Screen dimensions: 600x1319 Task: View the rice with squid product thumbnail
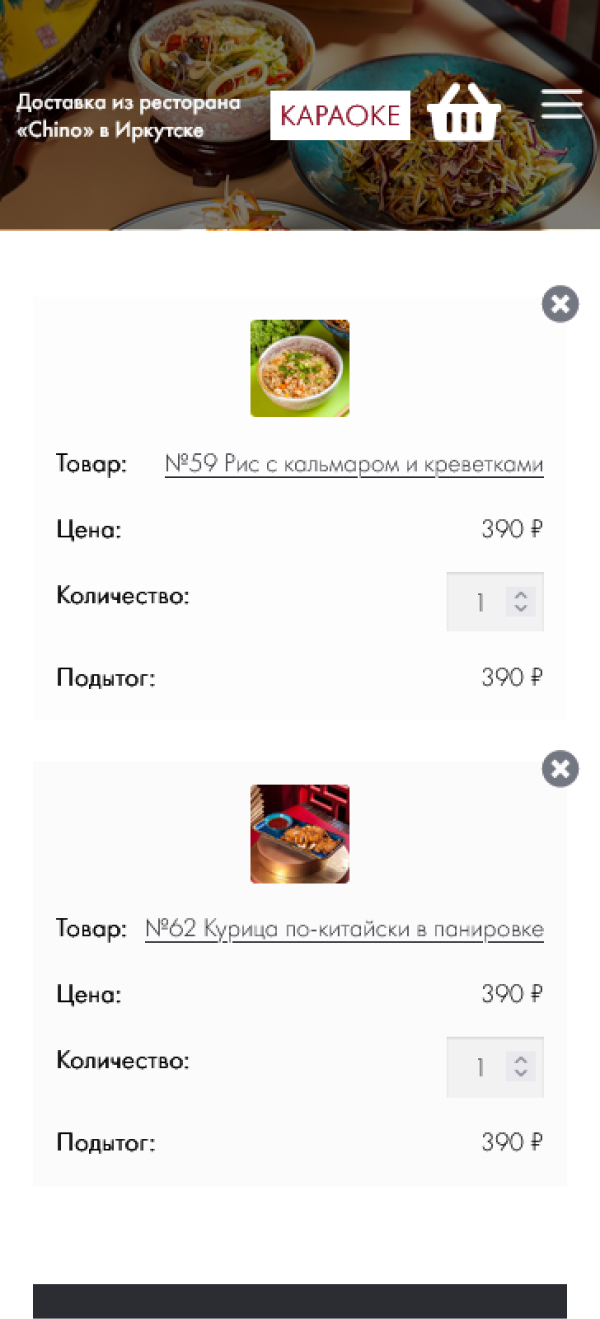click(300, 368)
